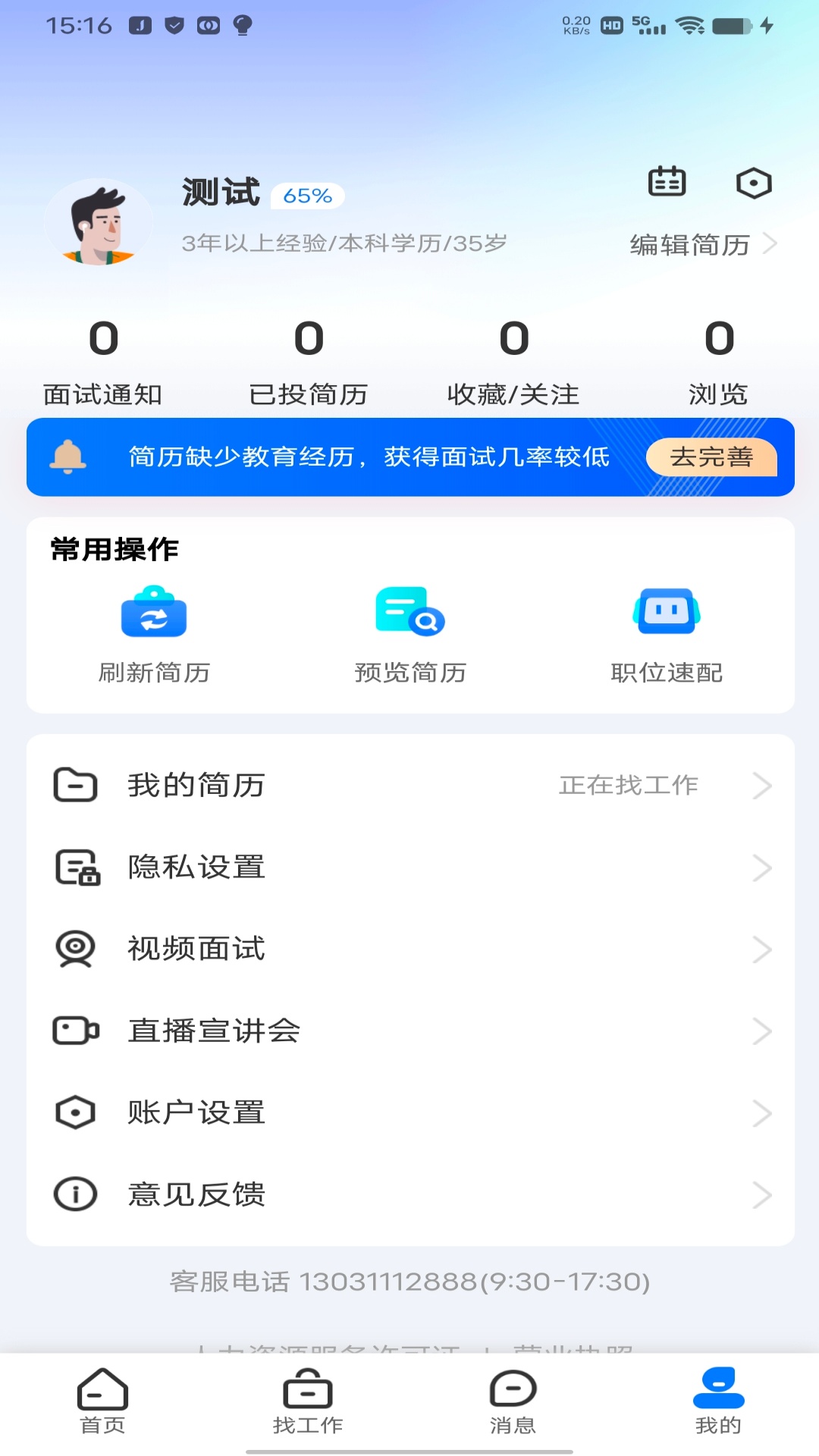Click the 65% resume completion badge
This screenshot has width=819, height=1456.
pos(306,195)
